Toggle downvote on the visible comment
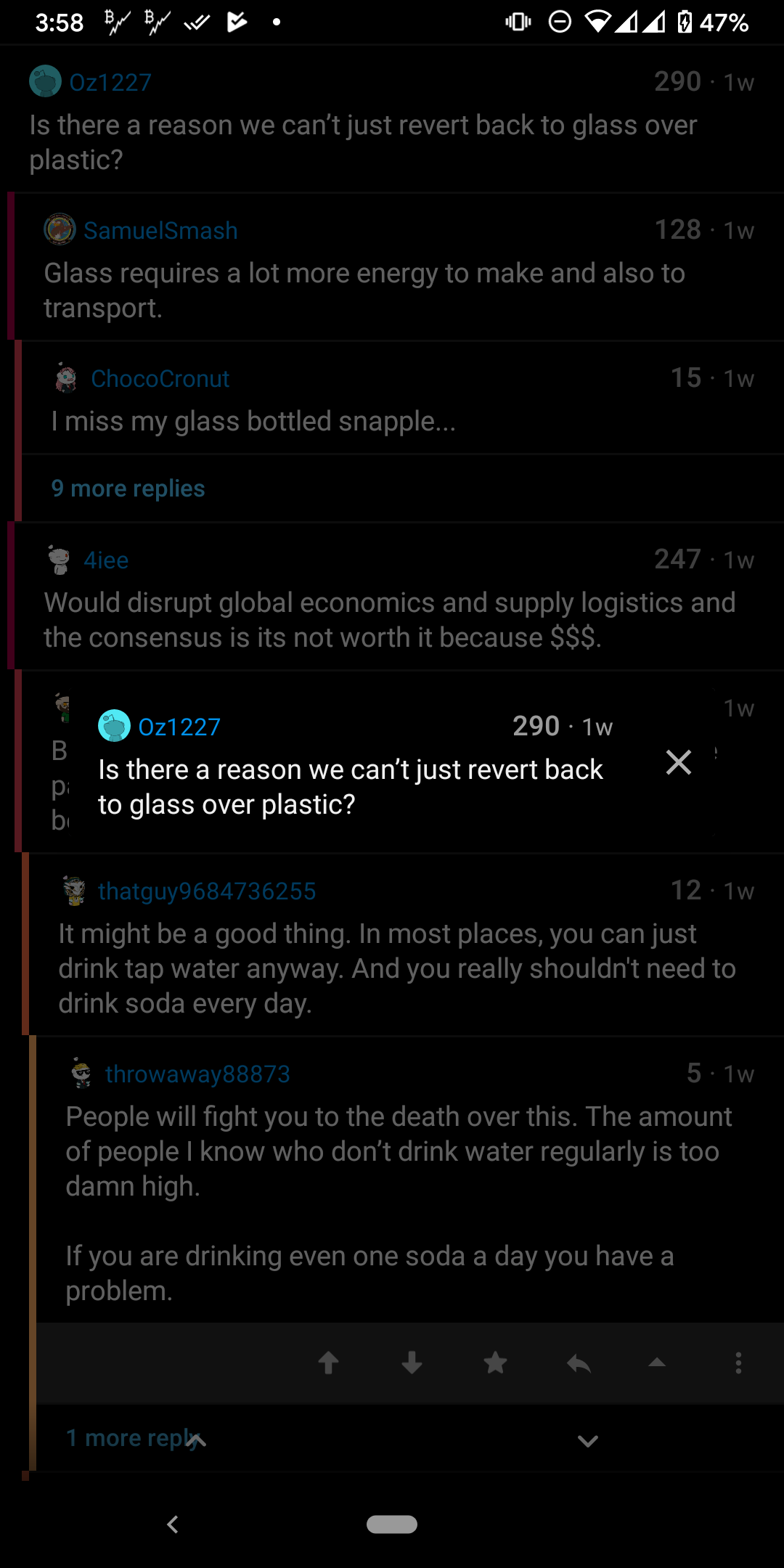The height and width of the screenshot is (1568, 784). pyautogui.click(x=412, y=1363)
